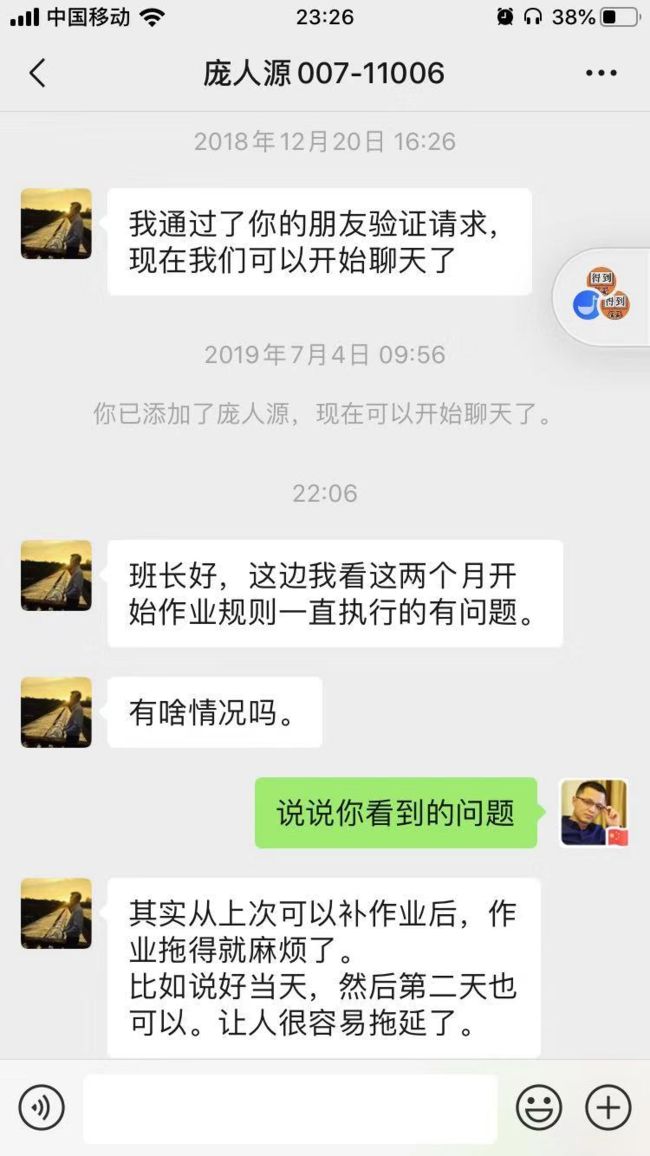View my own avatar beside green message
The width and height of the screenshot is (650, 1156).
(x=595, y=812)
